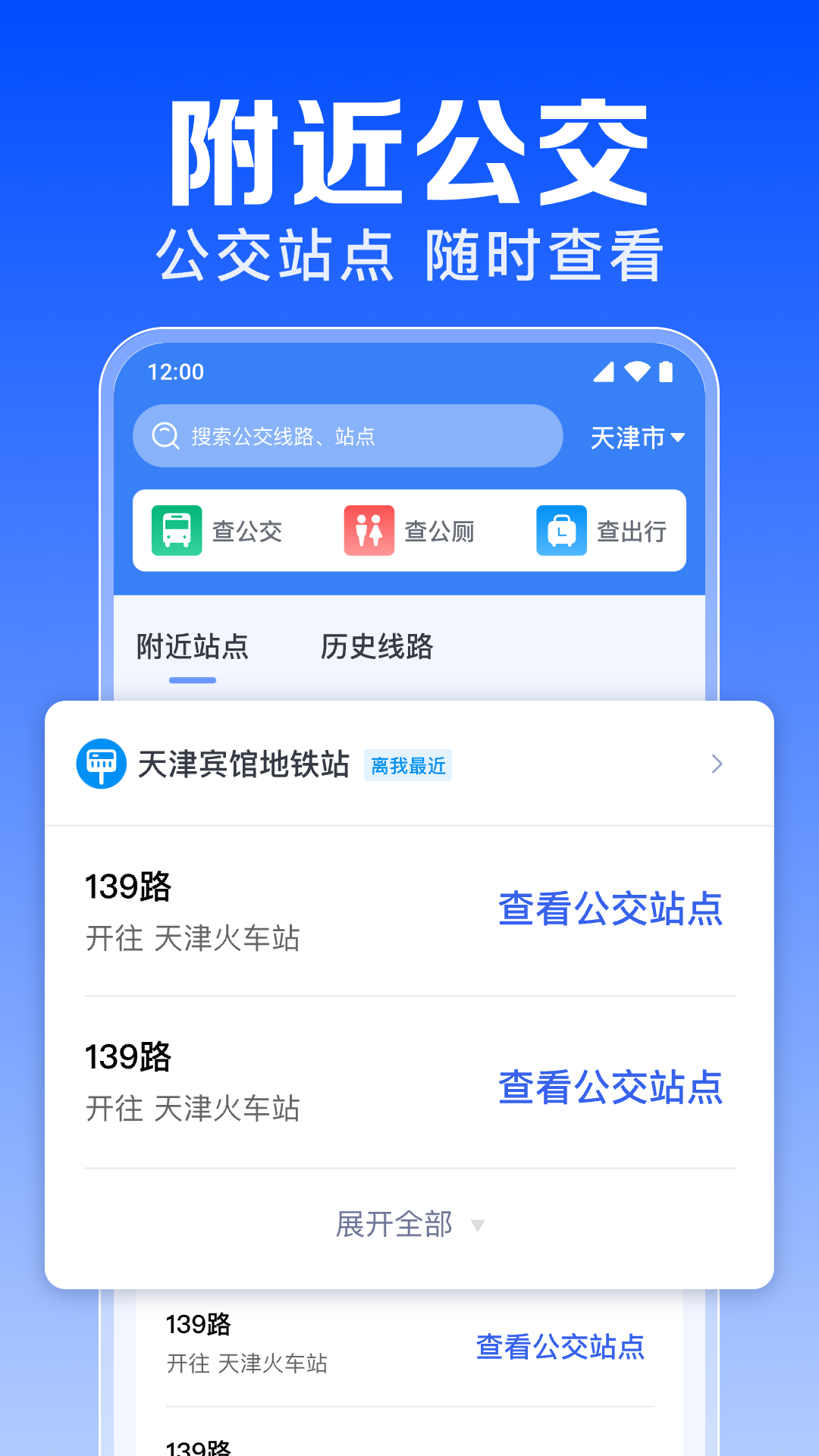Click the right chevron next to 天津宾馆地铁站
819x1456 pixels.
coord(716,765)
